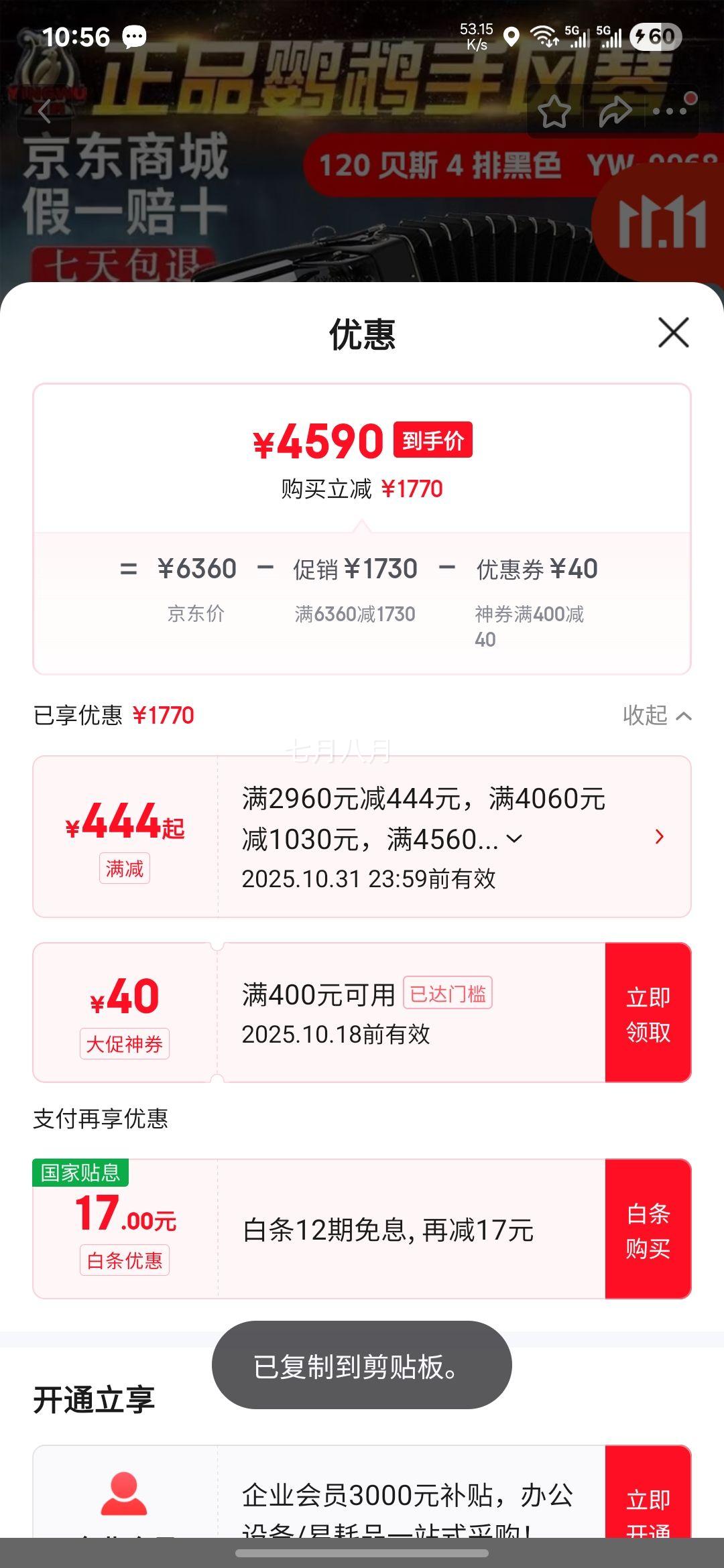
Task: Open the 满减 coupon details right arrow
Action: click(x=660, y=836)
